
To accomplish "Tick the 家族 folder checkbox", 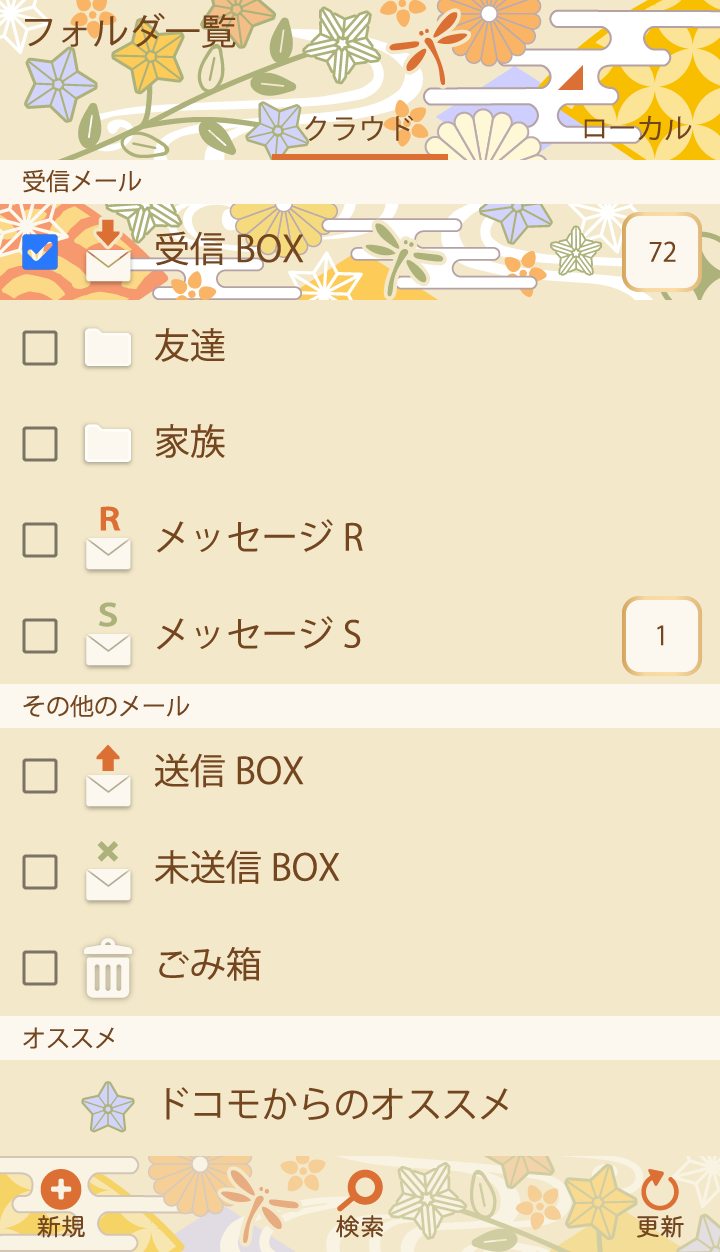I will pos(40,443).
